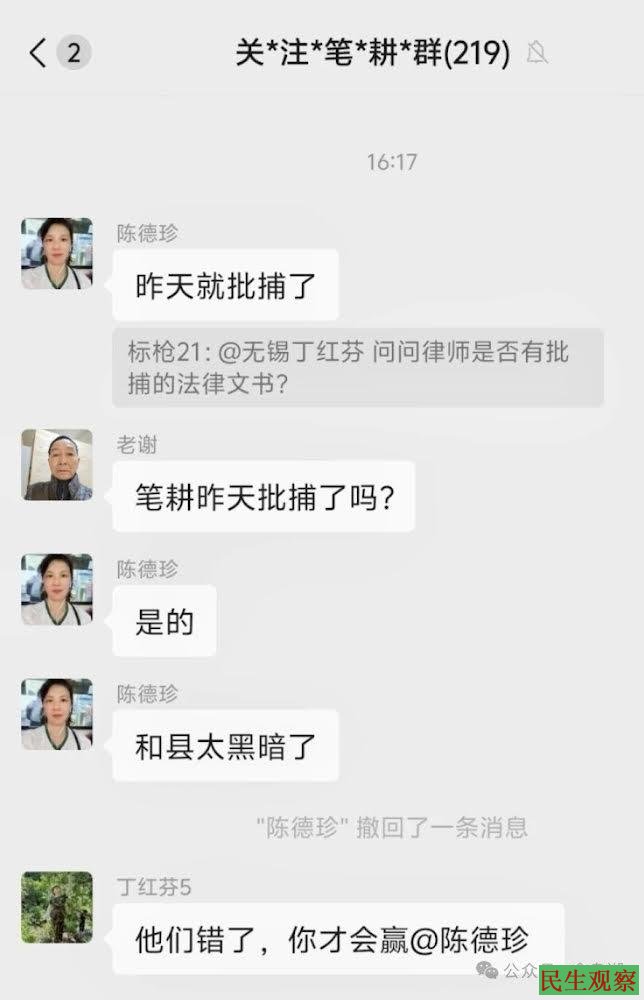Tap 陈德珍's avatar beside 昨天就批捕了
The height and width of the screenshot is (1000, 644).
(x=57, y=253)
